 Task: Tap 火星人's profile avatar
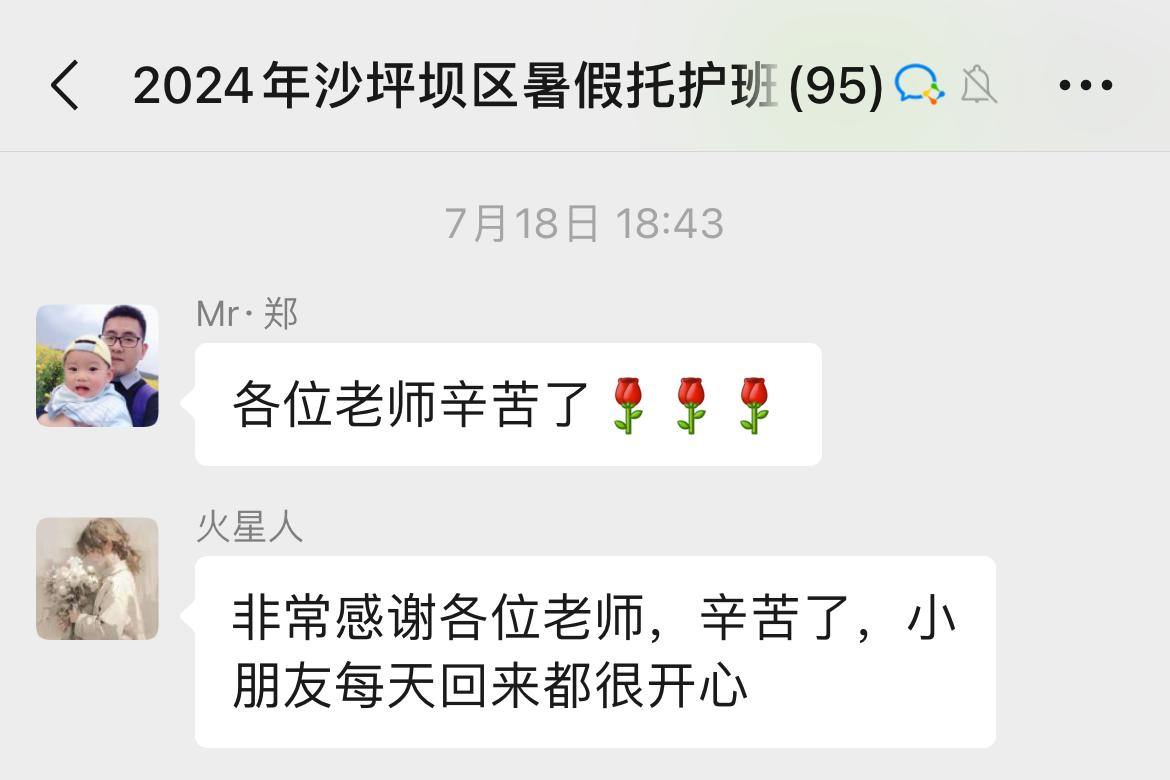[x=97, y=578]
